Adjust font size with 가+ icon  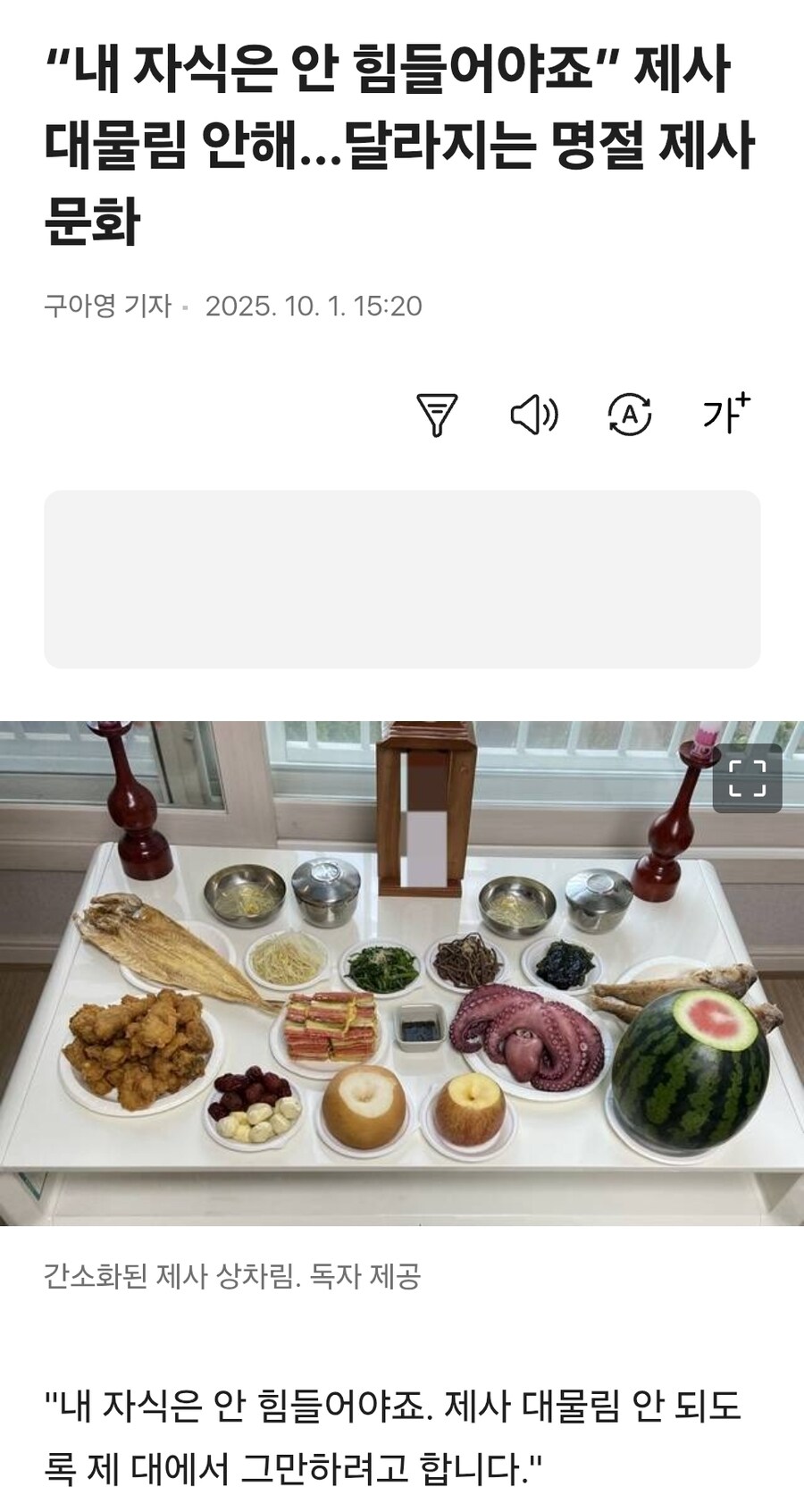pyautogui.click(x=725, y=414)
